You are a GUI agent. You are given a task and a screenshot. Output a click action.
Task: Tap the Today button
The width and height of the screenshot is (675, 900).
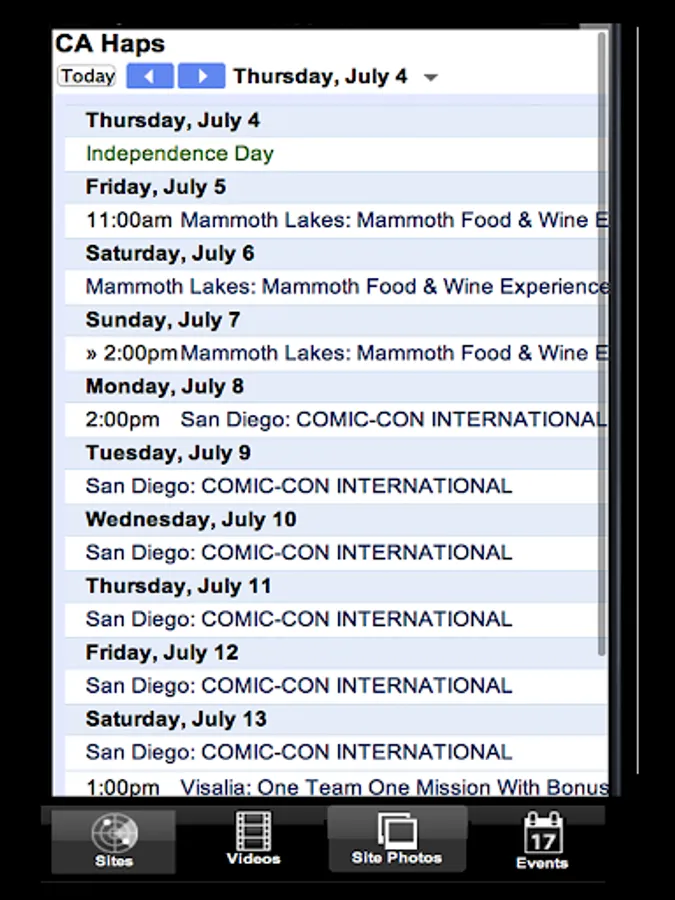(87, 76)
